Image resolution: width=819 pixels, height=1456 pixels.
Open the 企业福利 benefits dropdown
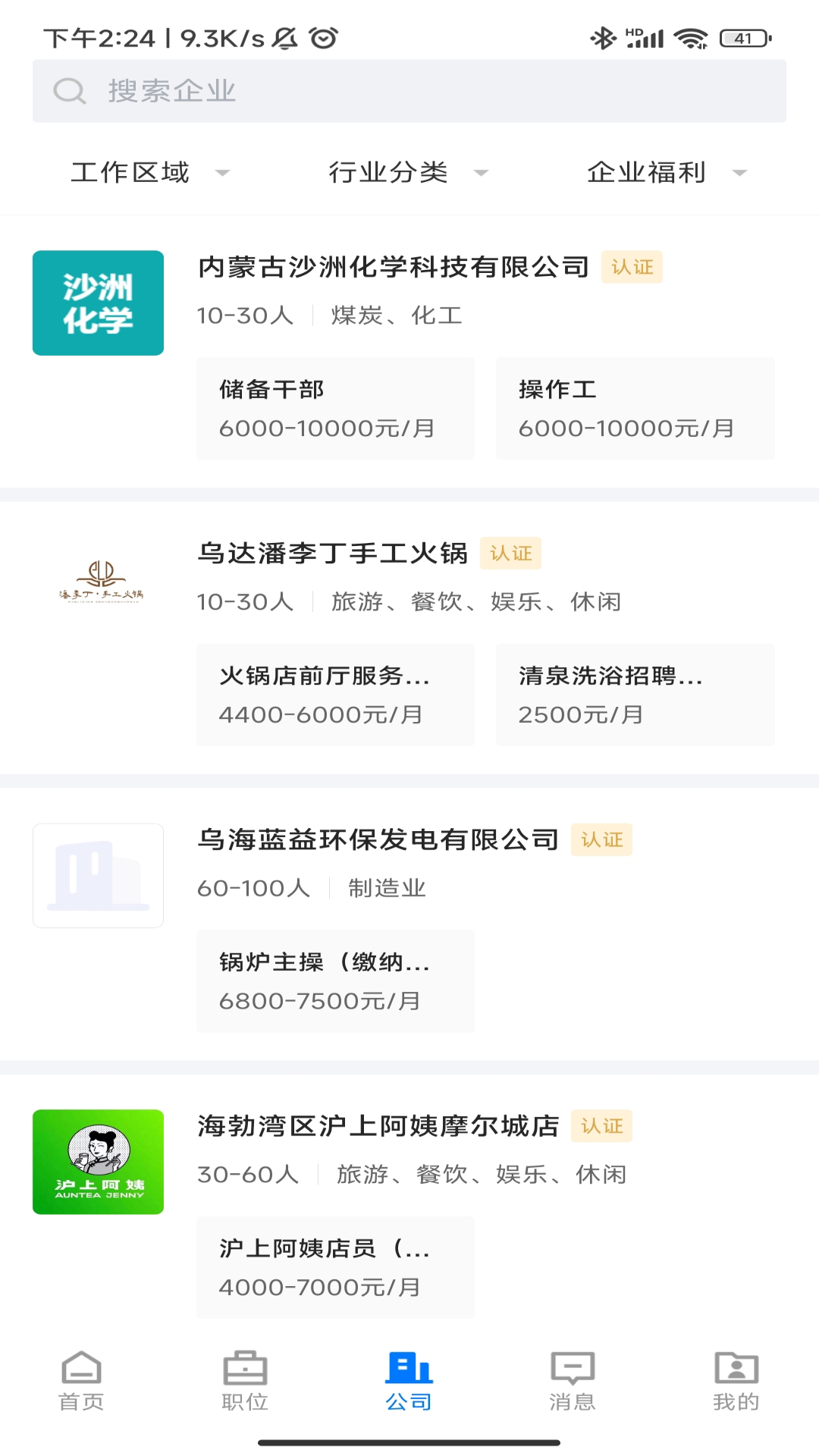coord(664,173)
